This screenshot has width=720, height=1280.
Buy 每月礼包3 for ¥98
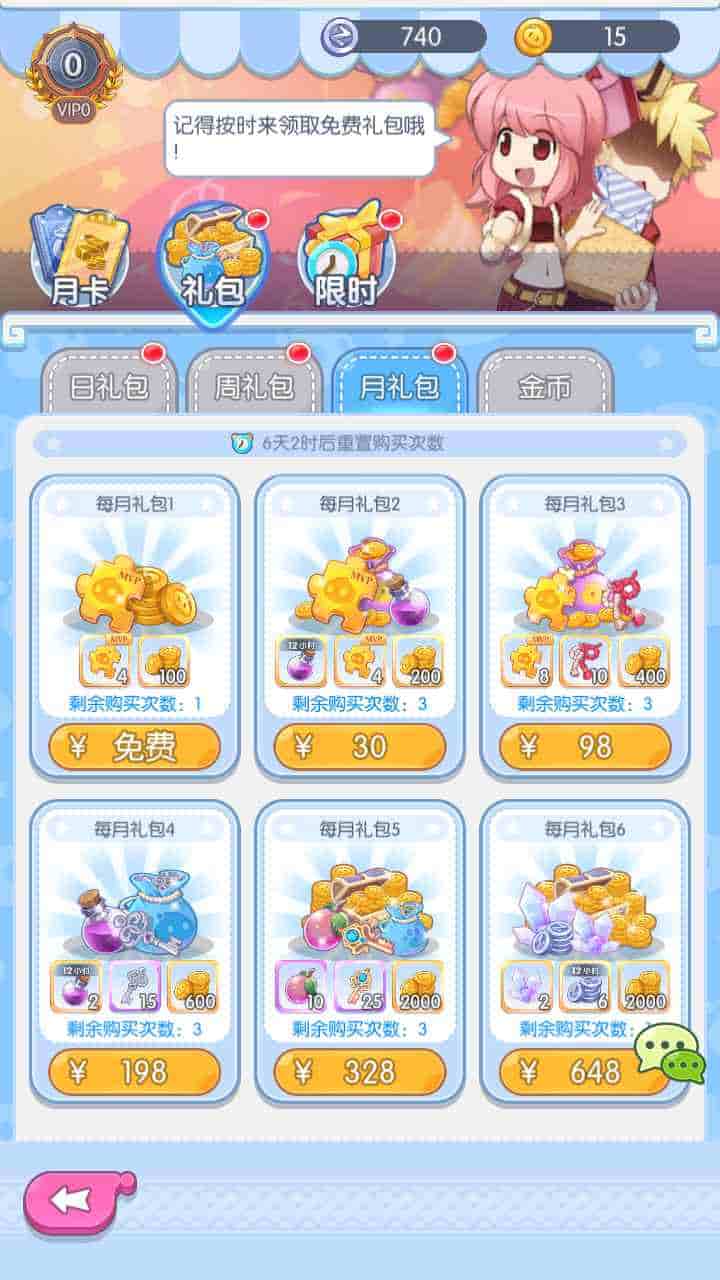pos(585,747)
